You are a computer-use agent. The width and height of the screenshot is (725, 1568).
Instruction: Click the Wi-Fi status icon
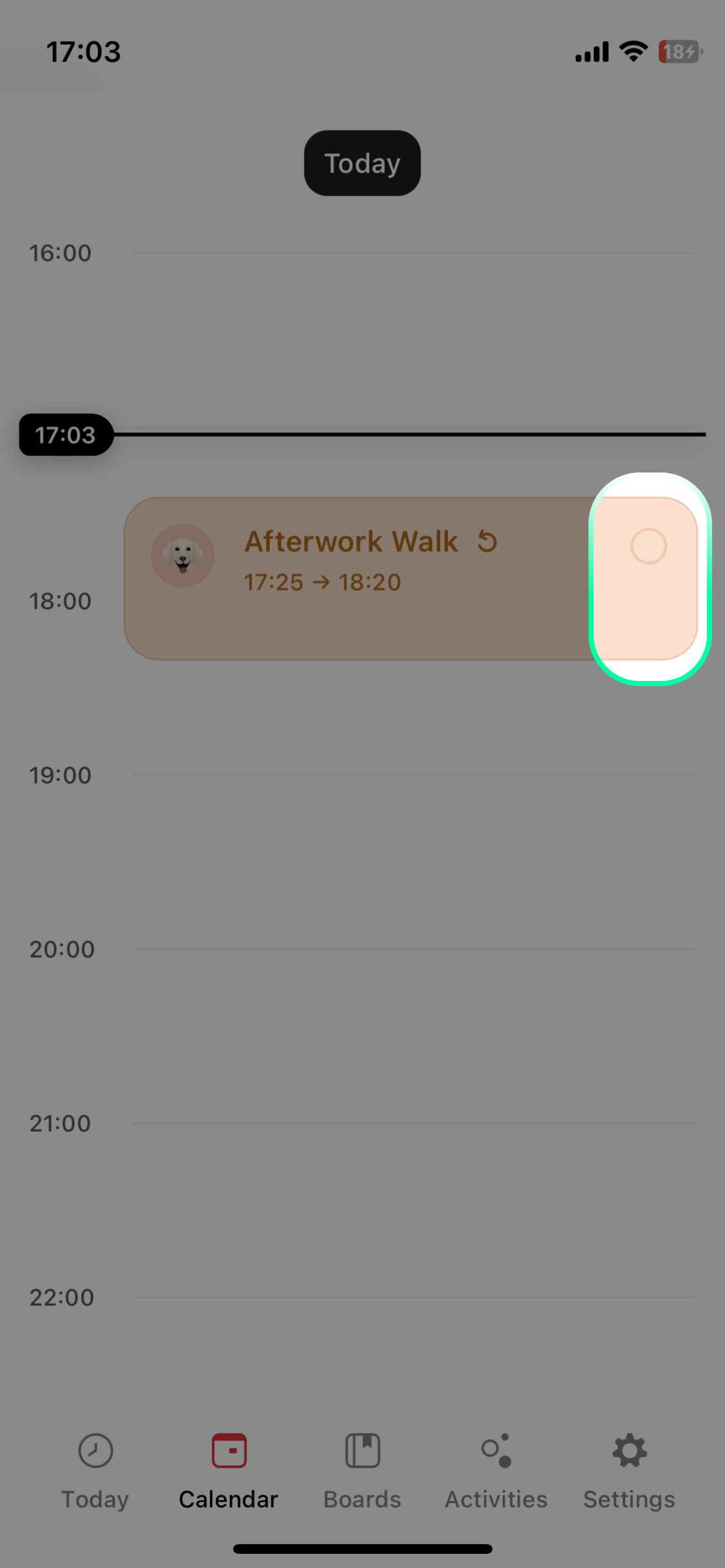click(x=632, y=51)
